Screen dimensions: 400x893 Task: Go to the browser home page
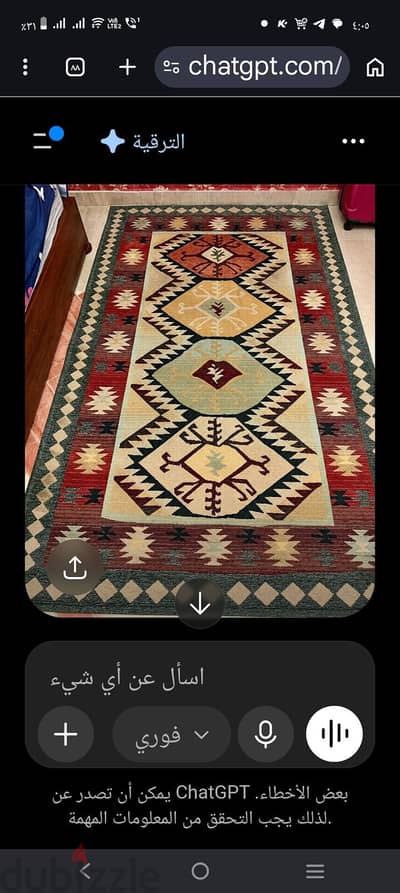pos(374,68)
